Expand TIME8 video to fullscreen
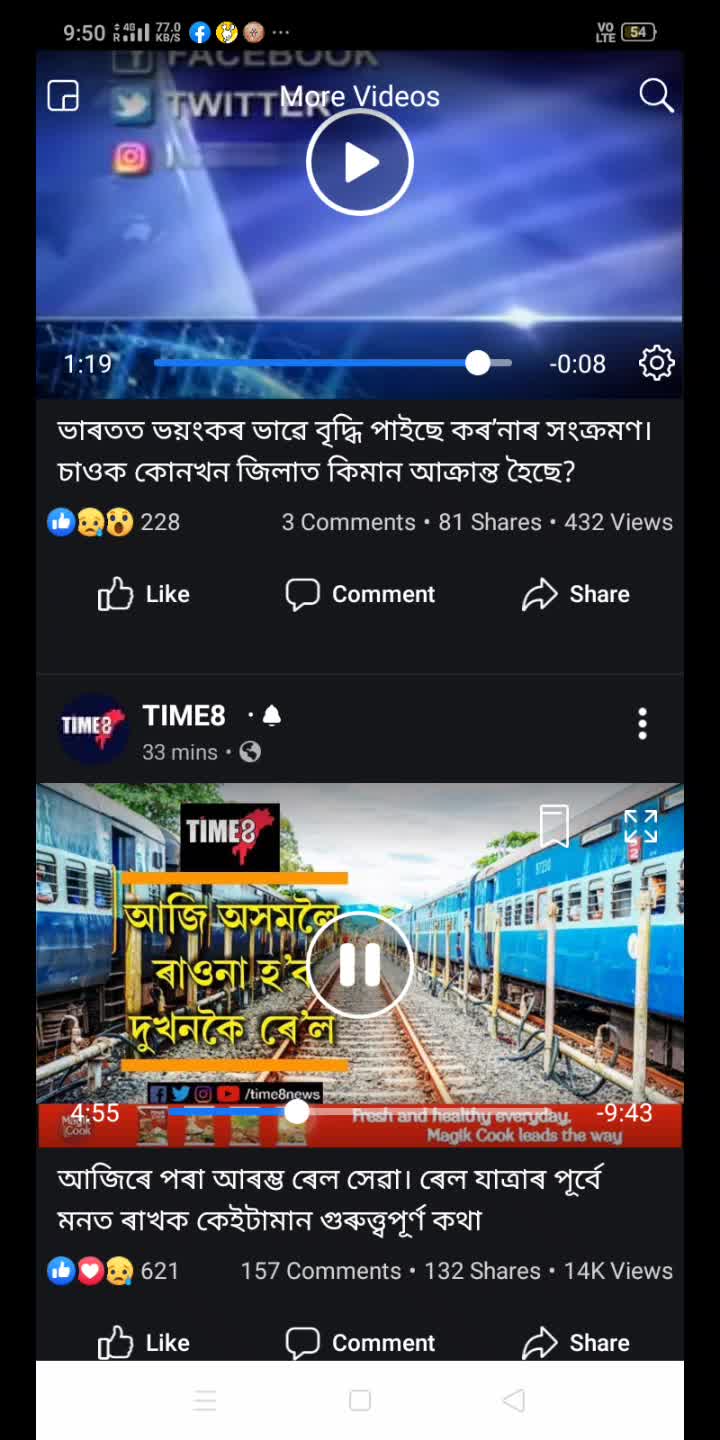720x1440 pixels. tap(640, 826)
